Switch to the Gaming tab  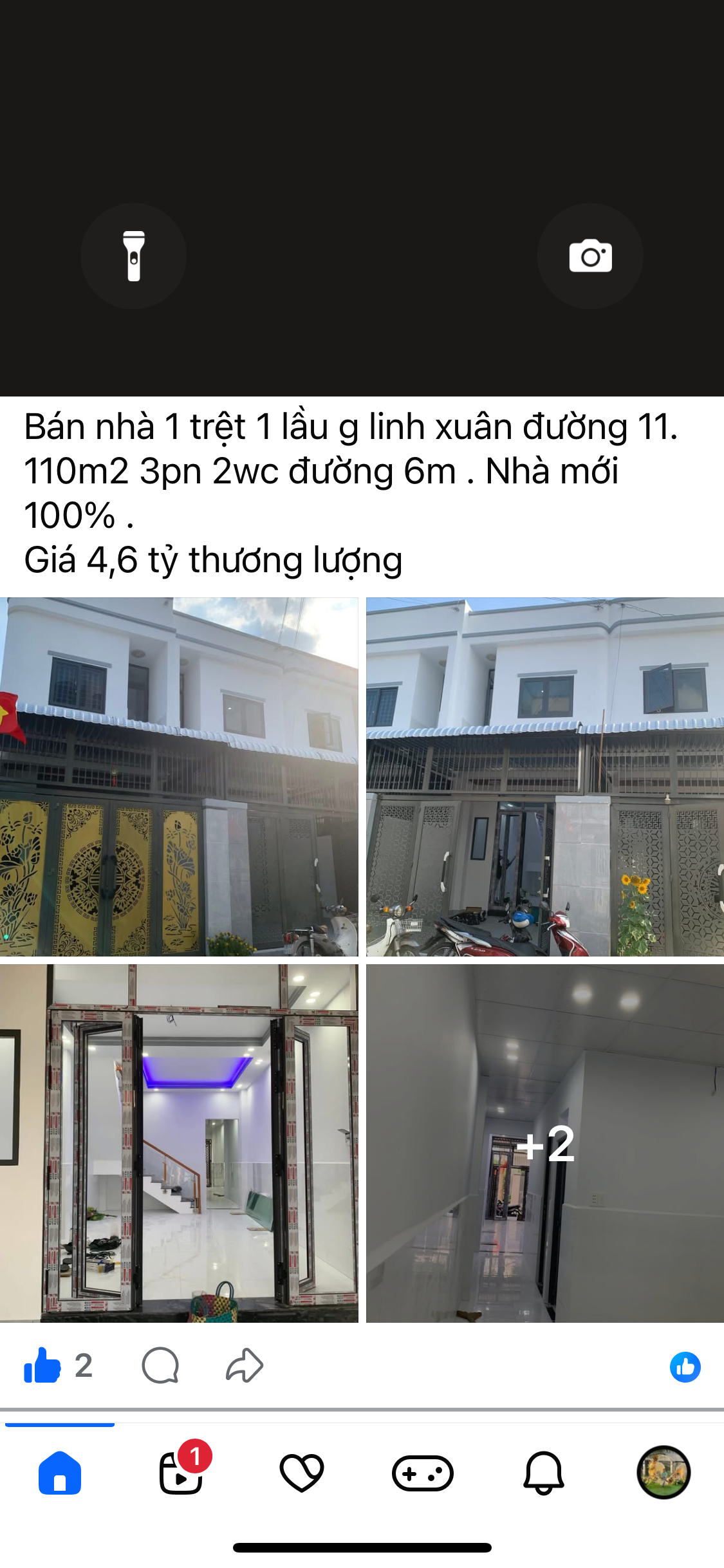point(423,1473)
